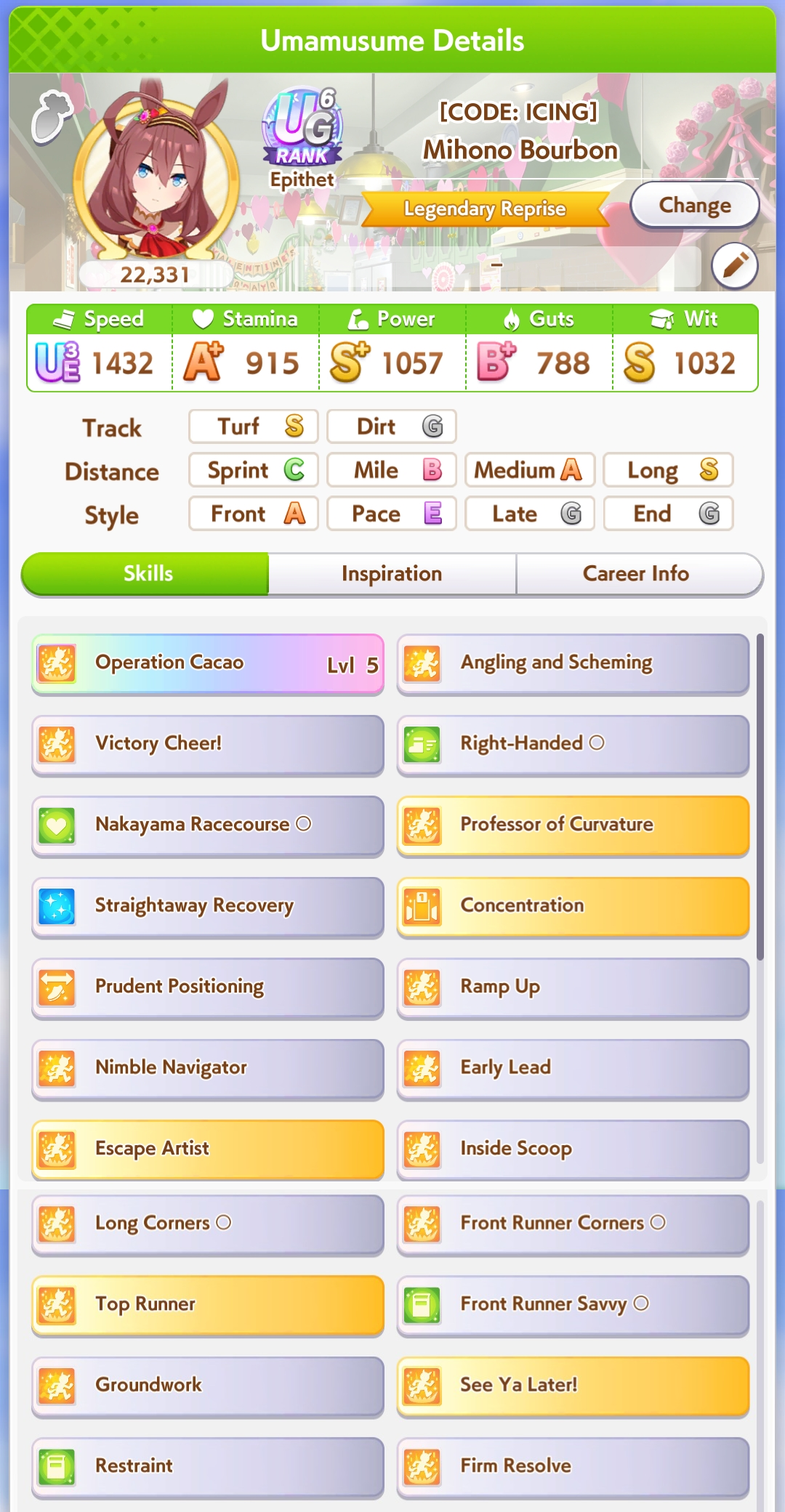Show details for Professor of Curvature
The height and width of the screenshot is (1512, 785).
pyautogui.click(x=573, y=826)
